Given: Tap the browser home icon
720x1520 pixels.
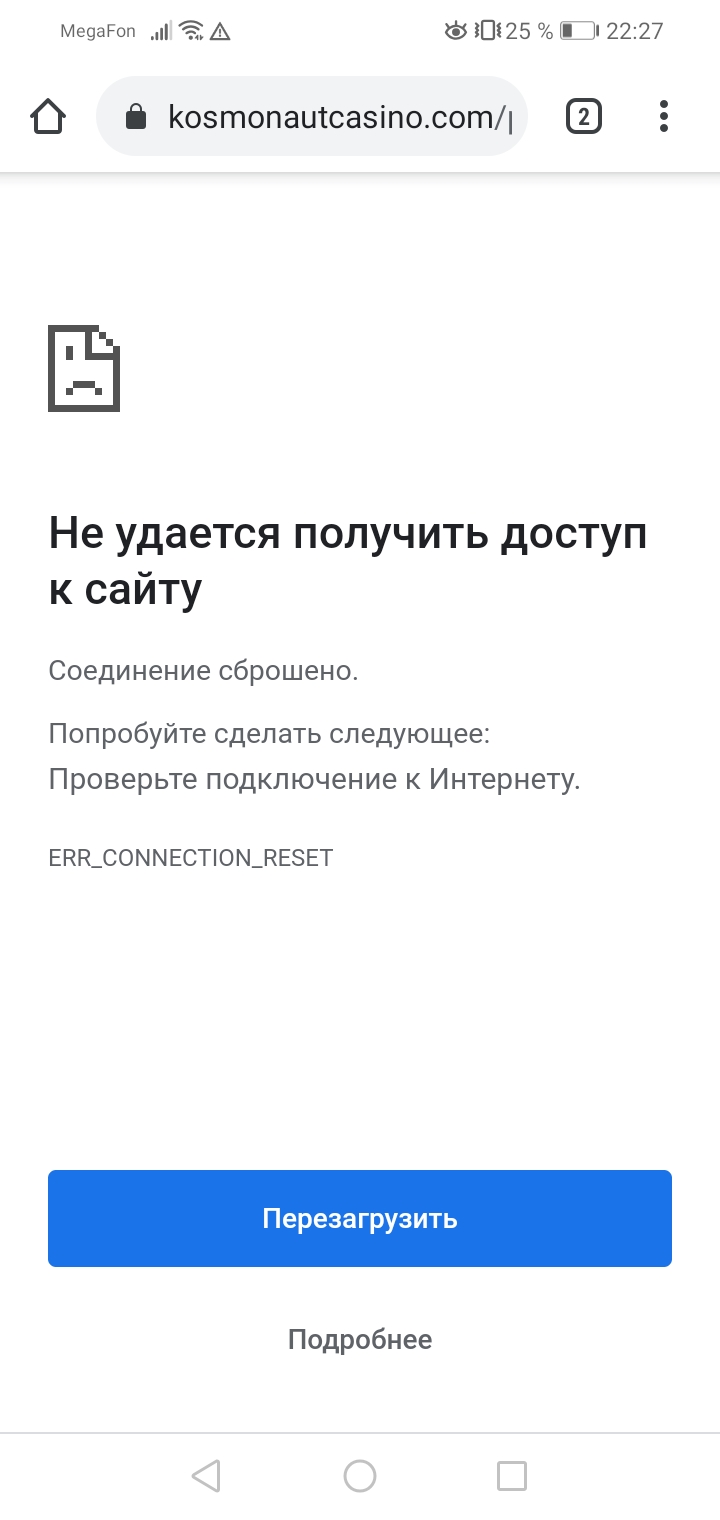Looking at the screenshot, I should pos(48,117).
